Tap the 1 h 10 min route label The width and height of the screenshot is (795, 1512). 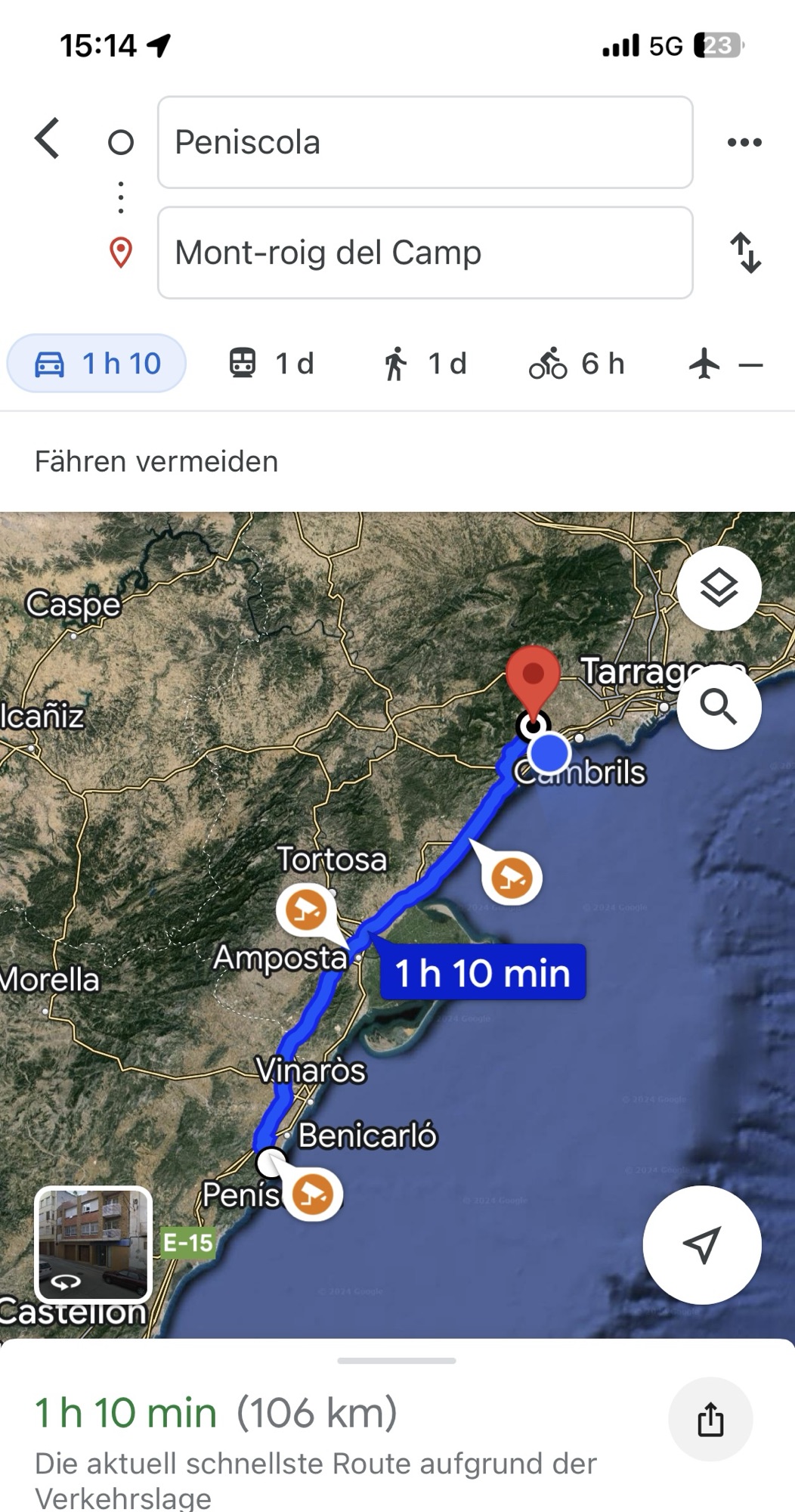click(483, 972)
